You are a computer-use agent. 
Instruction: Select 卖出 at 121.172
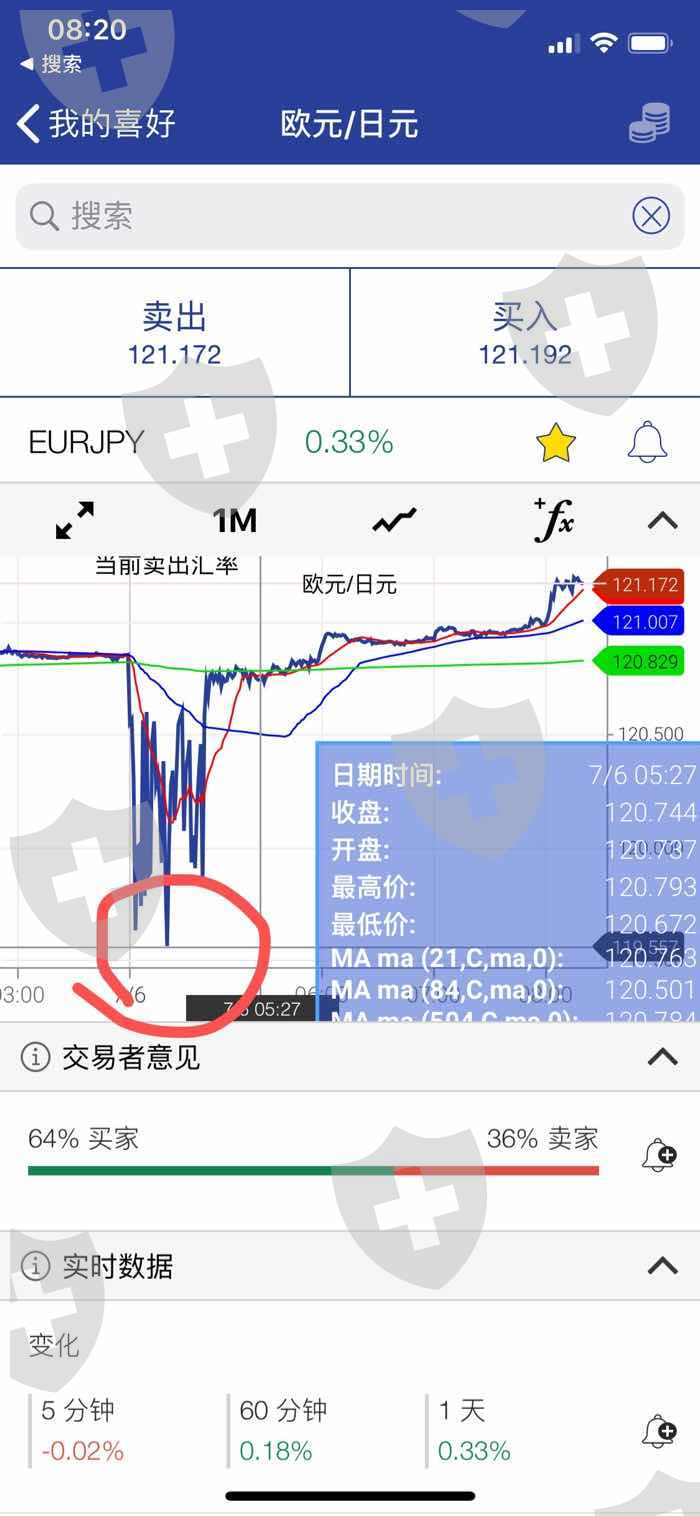(x=175, y=333)
